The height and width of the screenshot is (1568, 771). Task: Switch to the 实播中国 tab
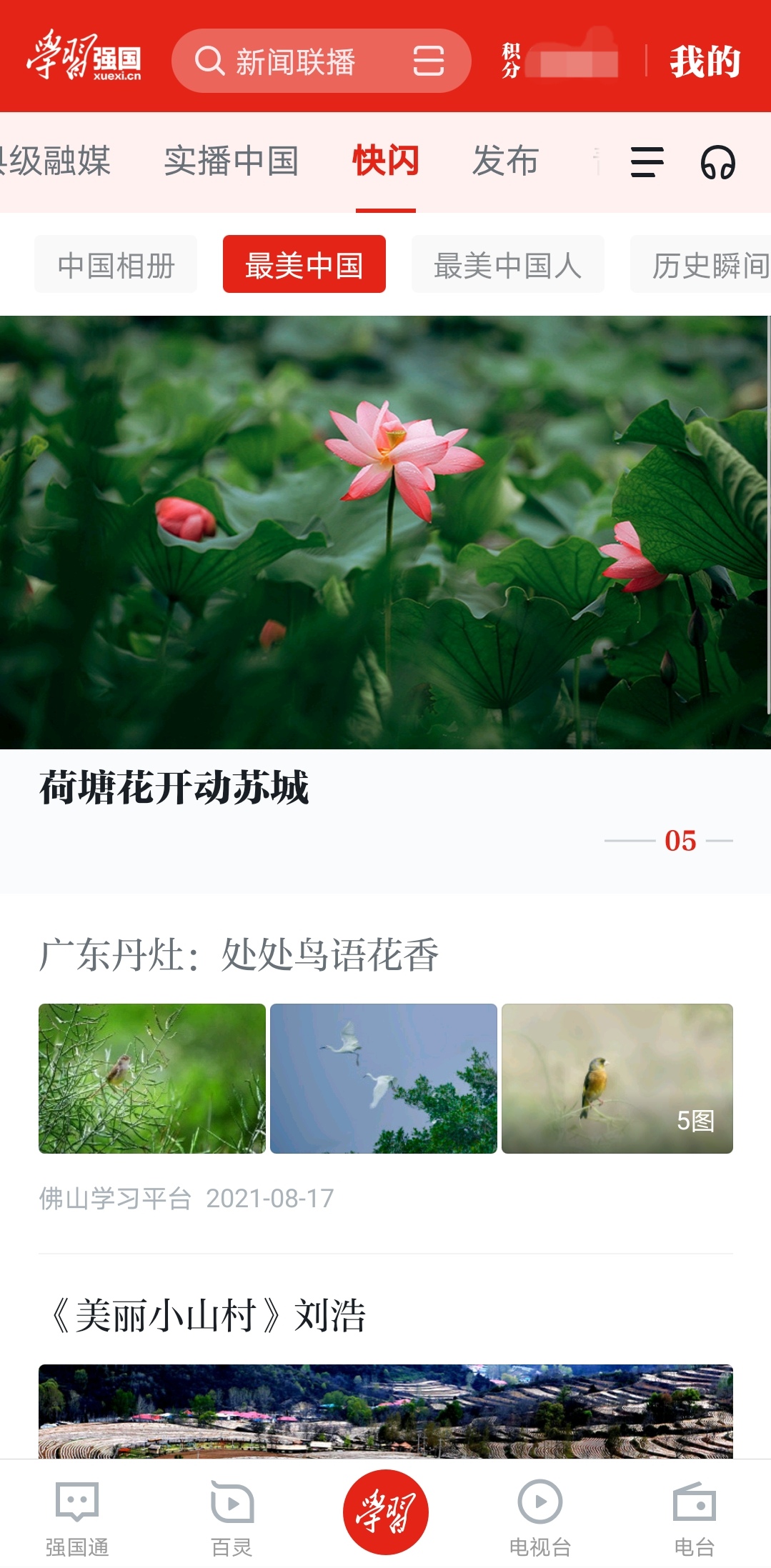pos(231,161)
